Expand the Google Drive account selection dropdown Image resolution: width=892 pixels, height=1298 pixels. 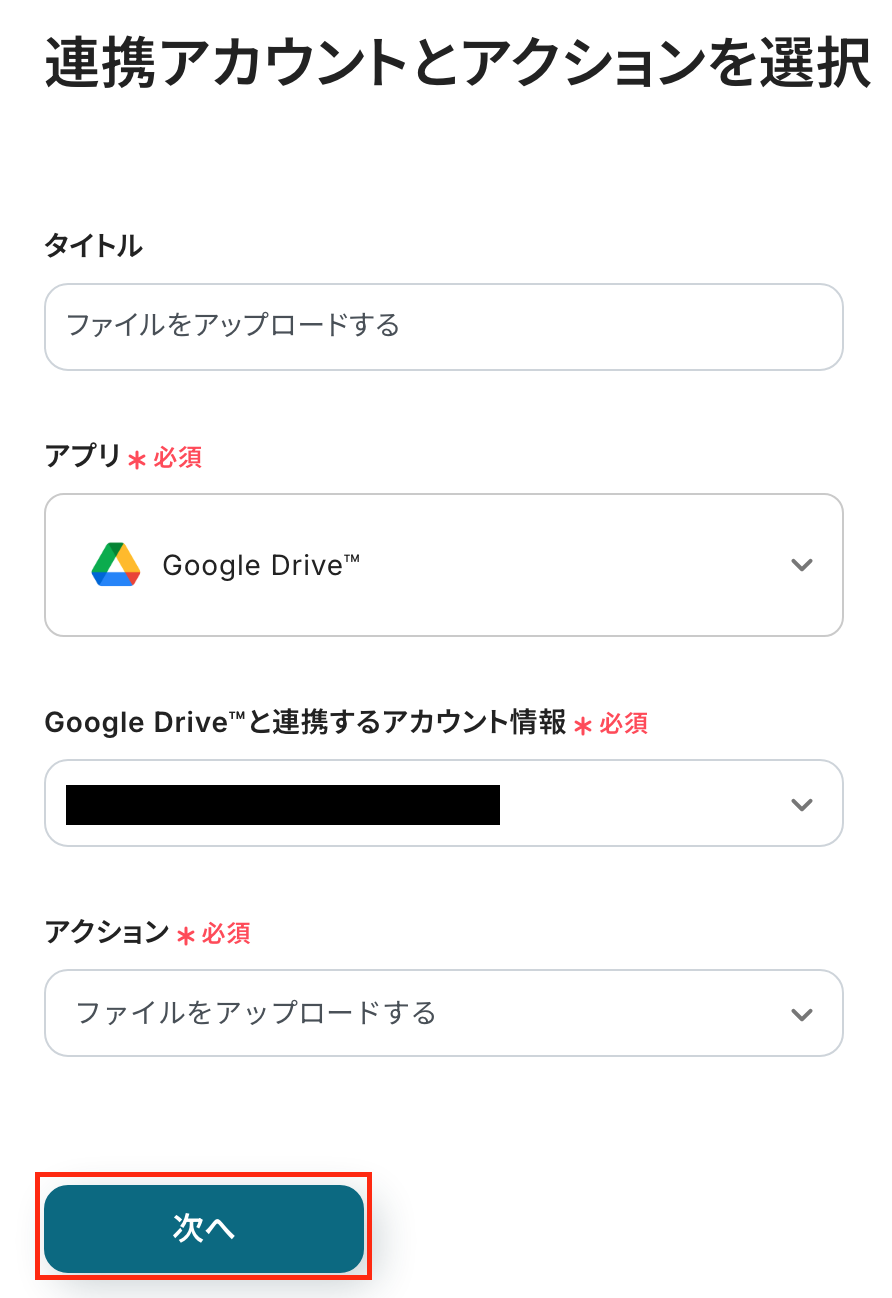[443, 804]
